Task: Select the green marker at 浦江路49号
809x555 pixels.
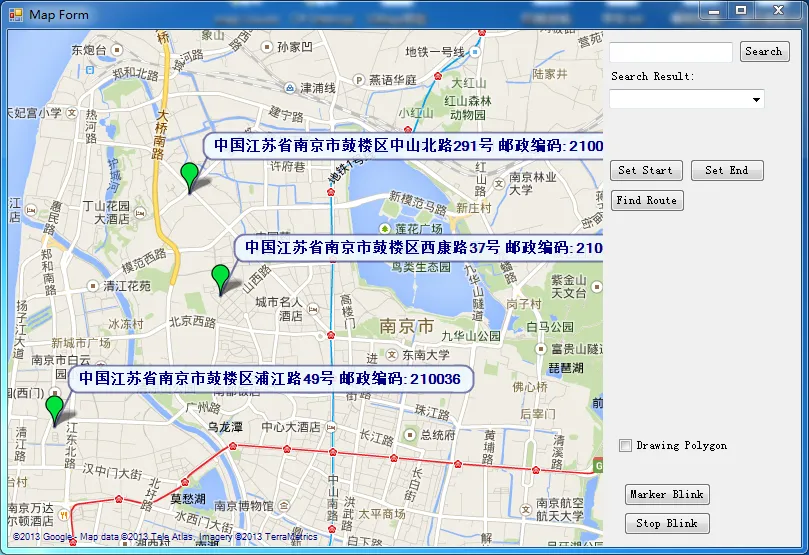Action: [55, 408]
